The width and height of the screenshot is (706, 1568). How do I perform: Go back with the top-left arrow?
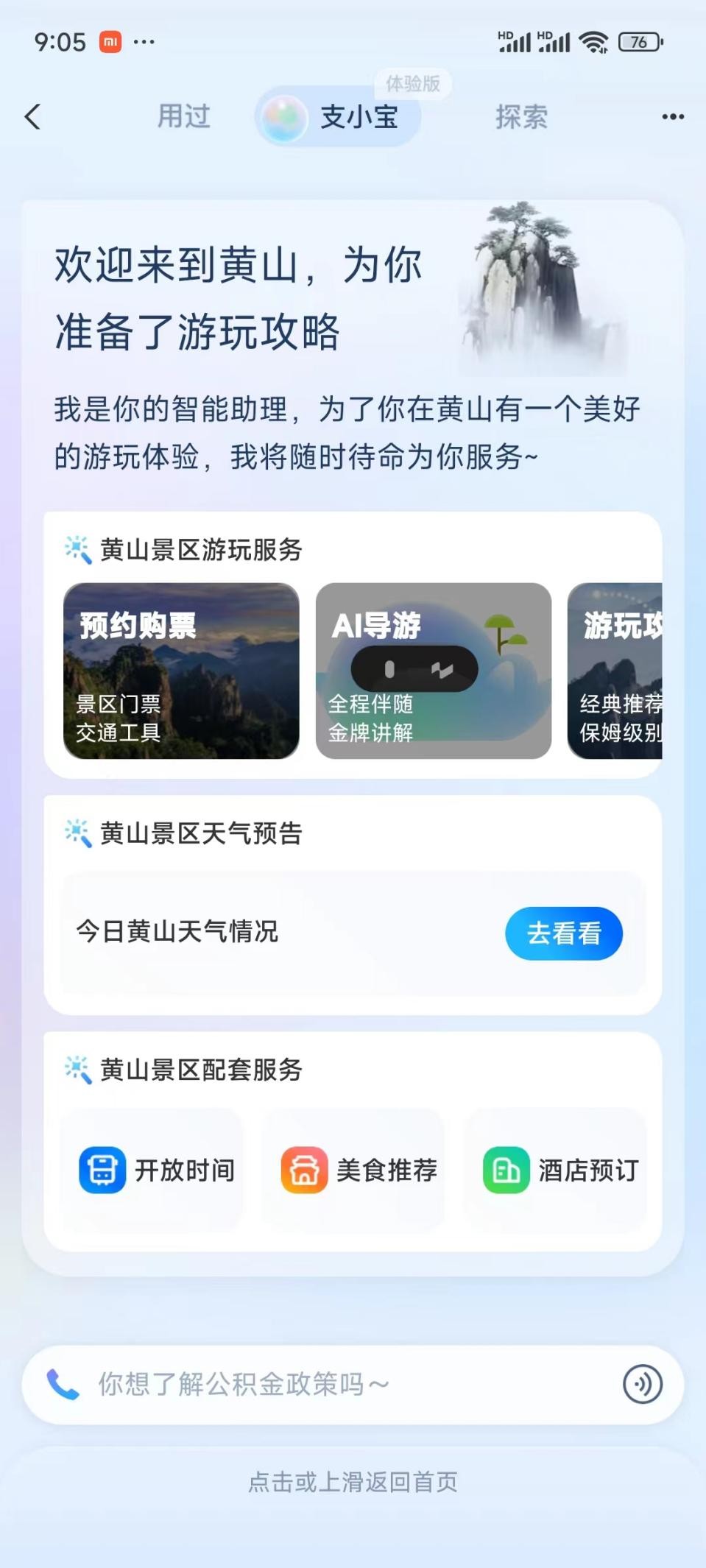pyautogui.click(x=32, y=116)
